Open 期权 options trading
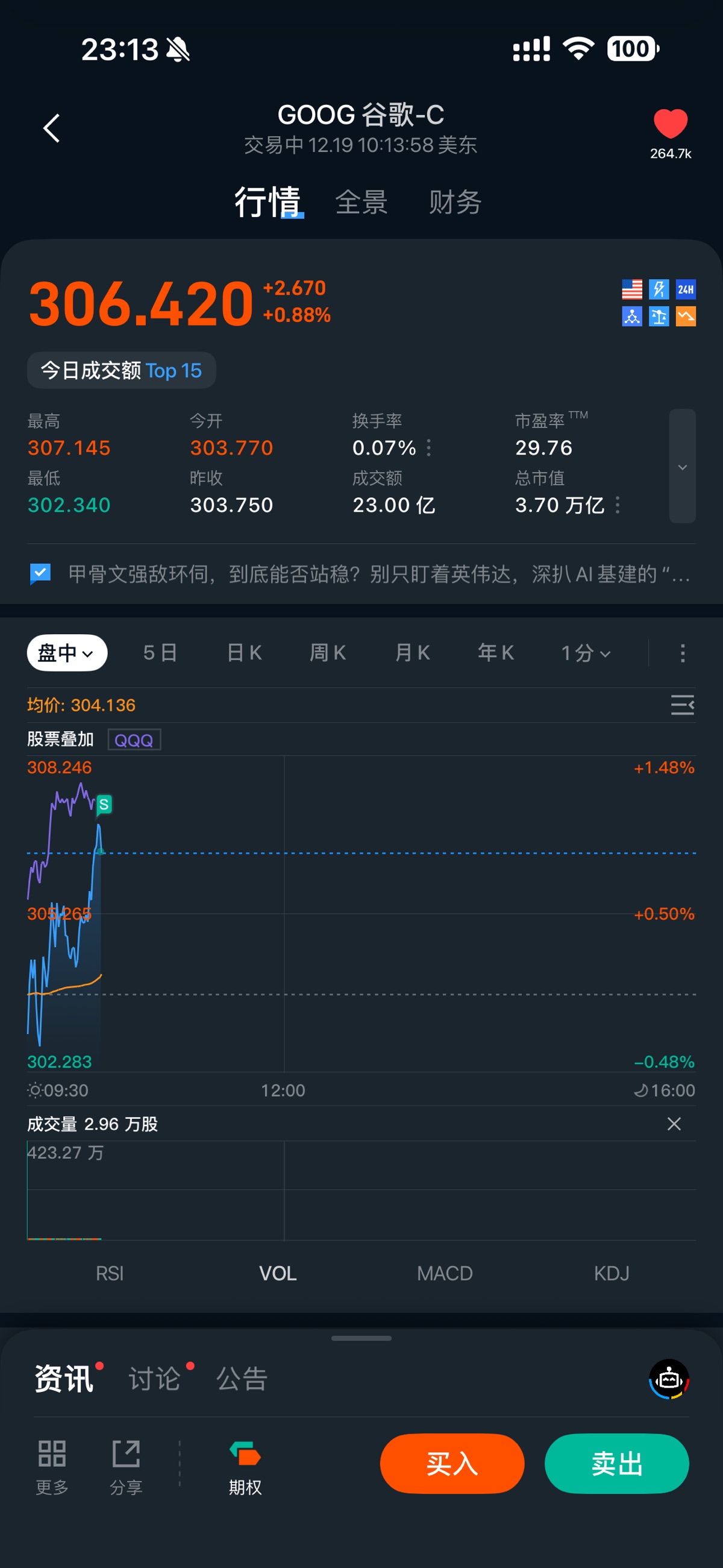 pos(245,1468)
